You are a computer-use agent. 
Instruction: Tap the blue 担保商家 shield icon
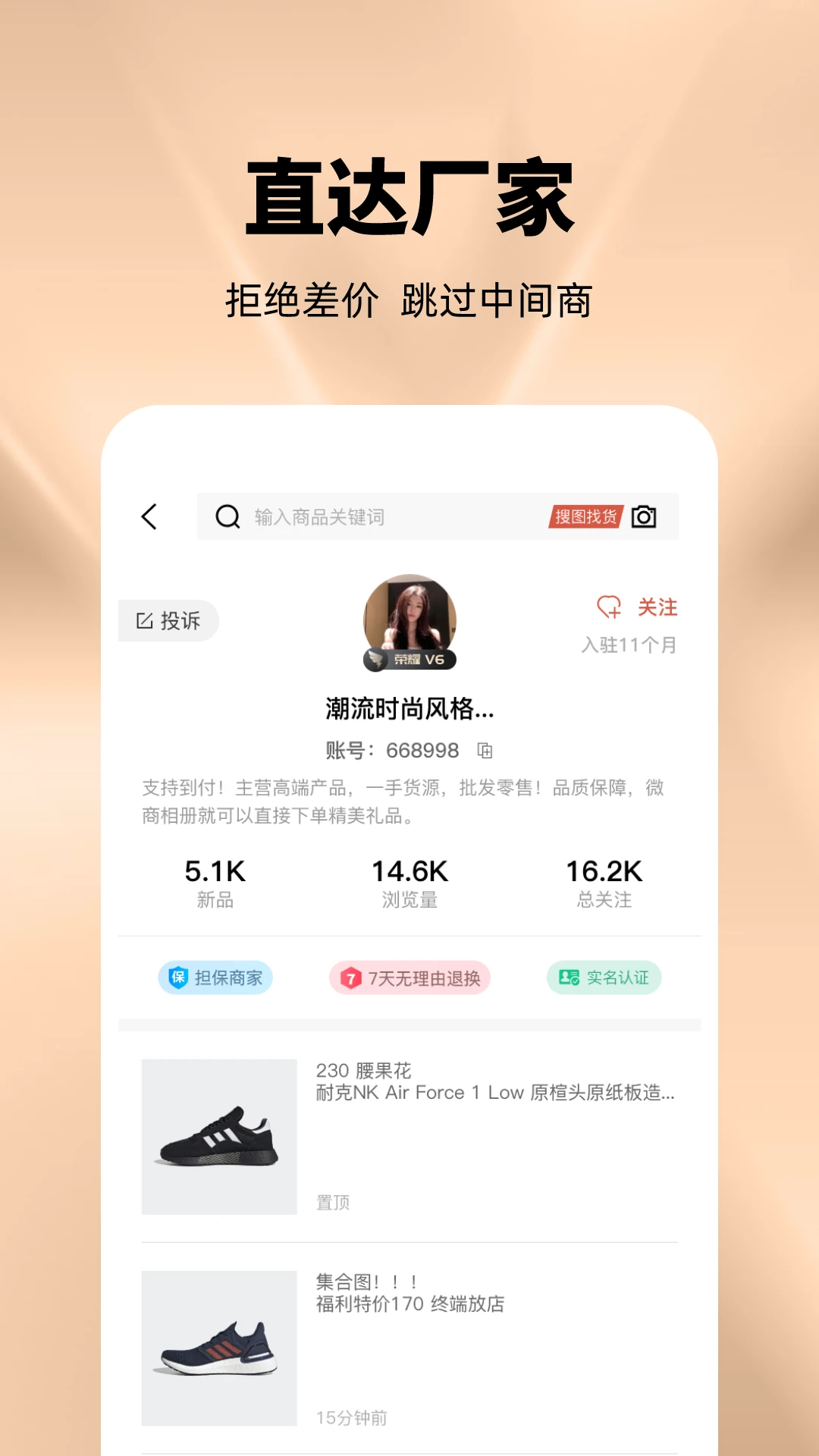[x=179, y=977]
